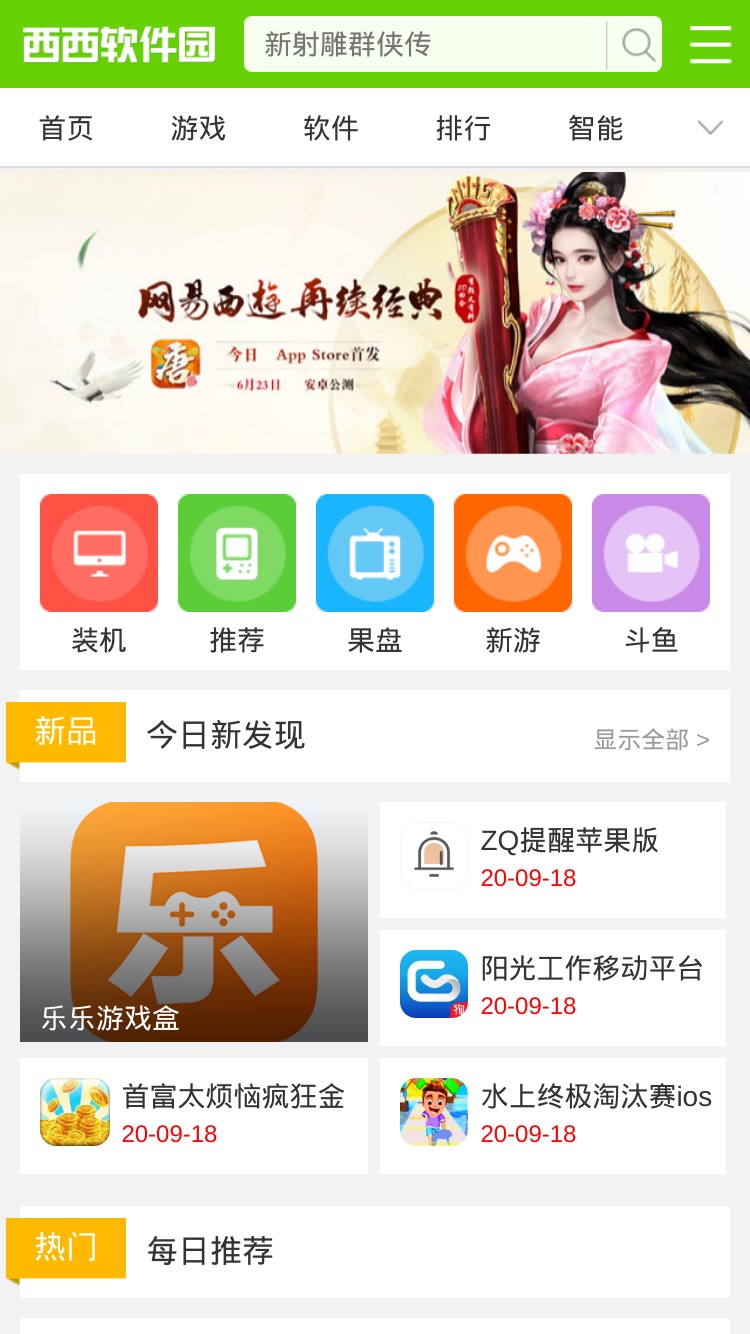Open the 网易西游 promotional banner
Screen dimensions: 750x1334
[x=375, y=313]
